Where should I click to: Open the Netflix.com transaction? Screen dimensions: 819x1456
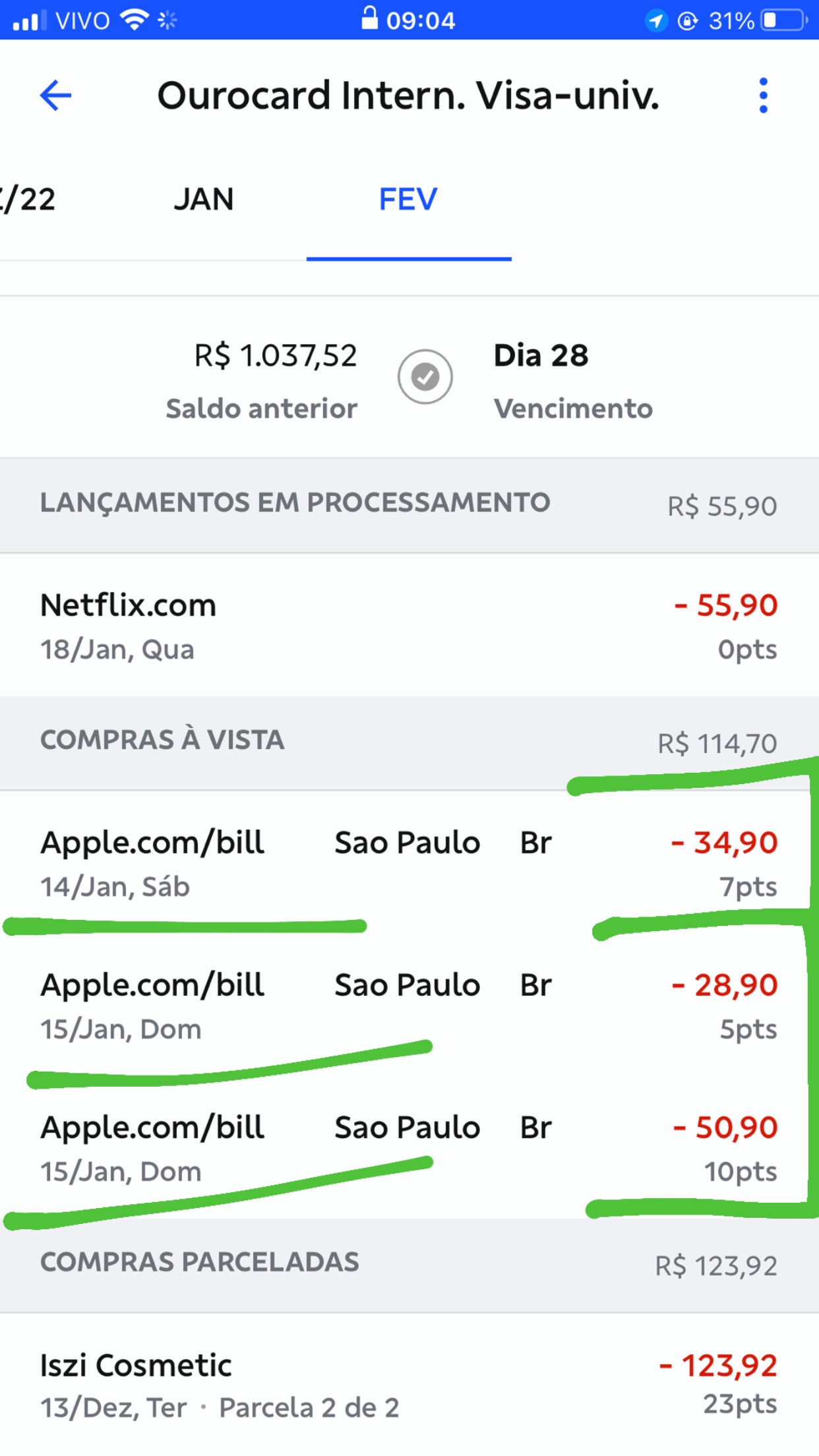(409, 625)
